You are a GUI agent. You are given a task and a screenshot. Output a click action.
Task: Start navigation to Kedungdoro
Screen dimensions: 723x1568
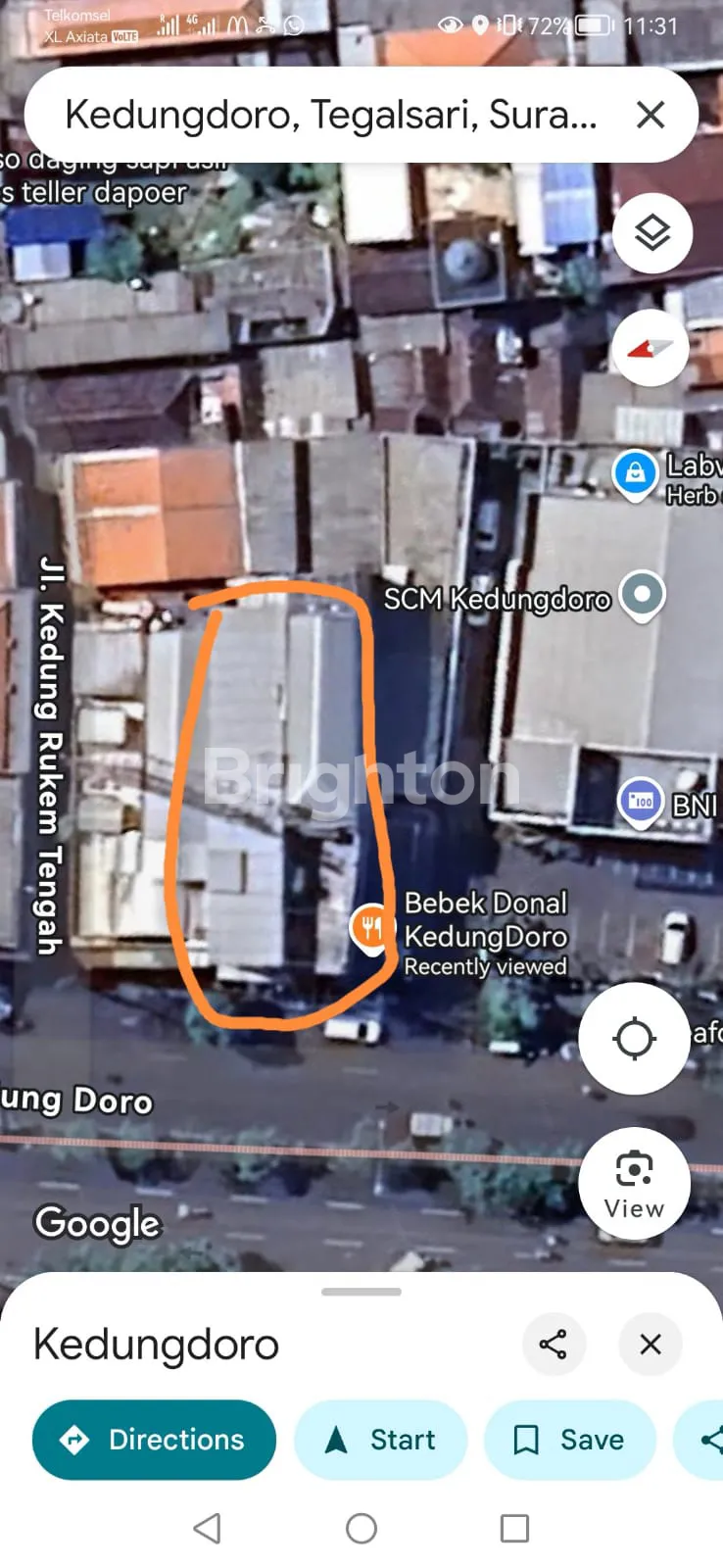380,1440
